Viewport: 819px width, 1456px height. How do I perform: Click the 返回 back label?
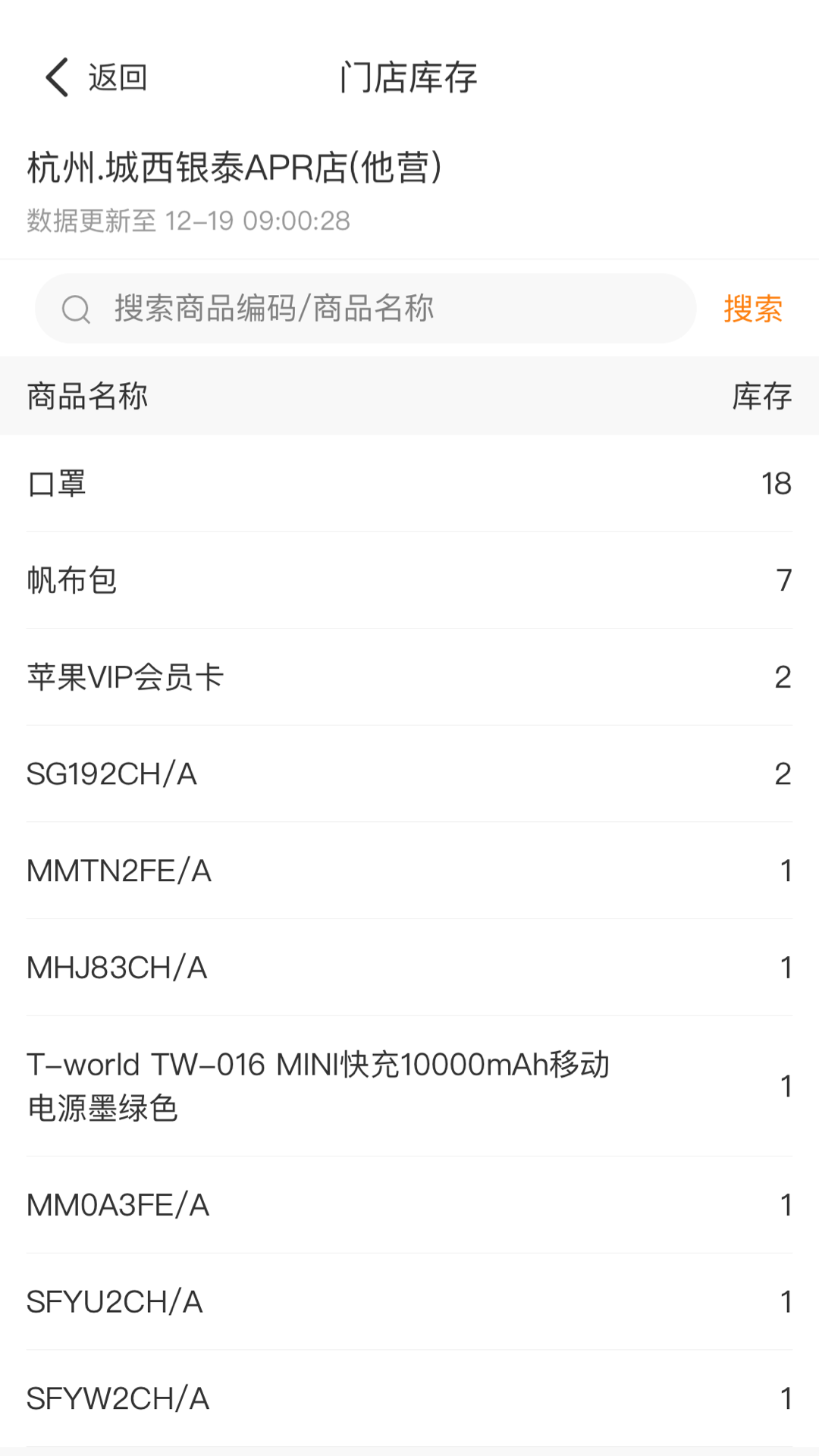click(x=118, y=76)
